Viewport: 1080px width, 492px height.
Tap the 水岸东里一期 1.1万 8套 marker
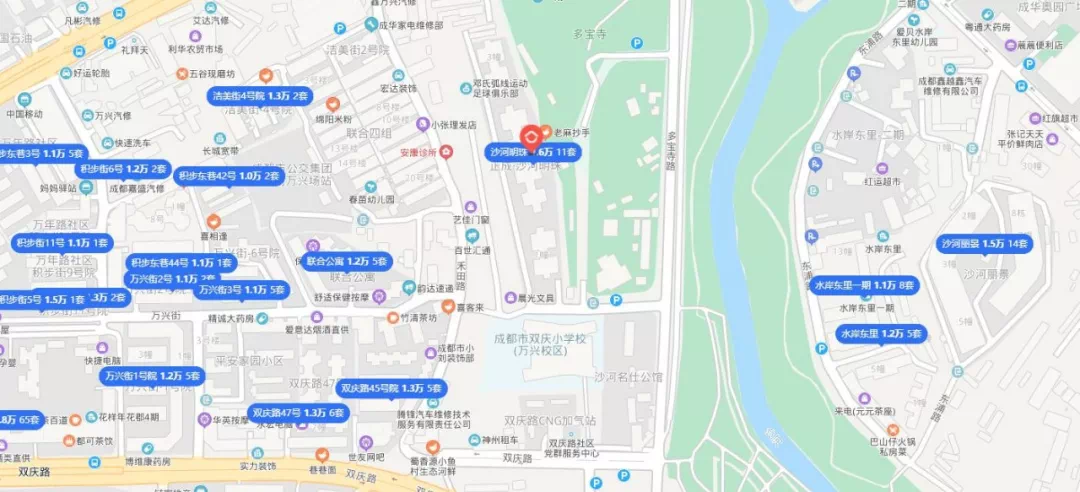(865, 285)
